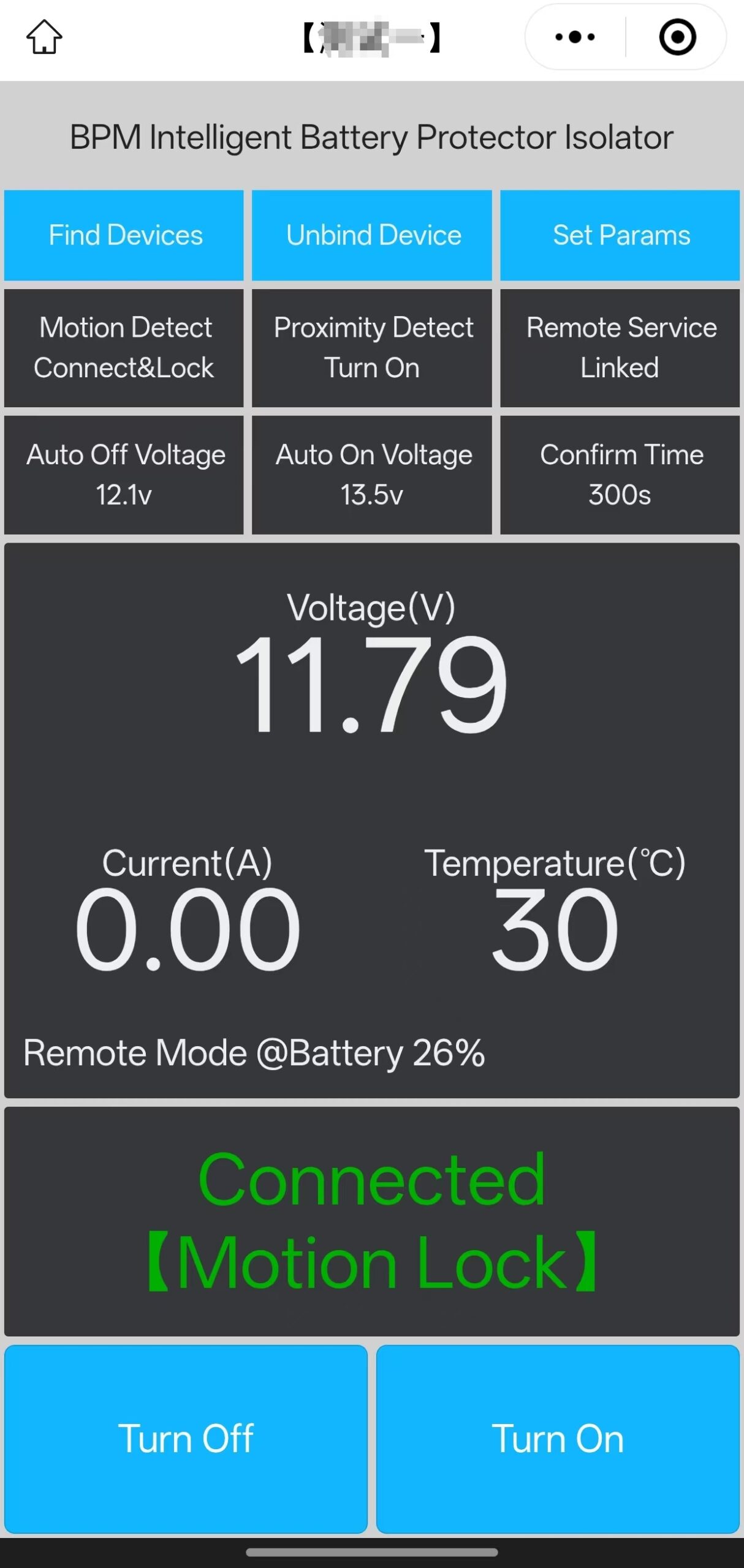Edit Auto Off Voltage 12.1v
The height and width of the screenshot is (1568, 744).
pyautogui.click(x=124, y=475)
